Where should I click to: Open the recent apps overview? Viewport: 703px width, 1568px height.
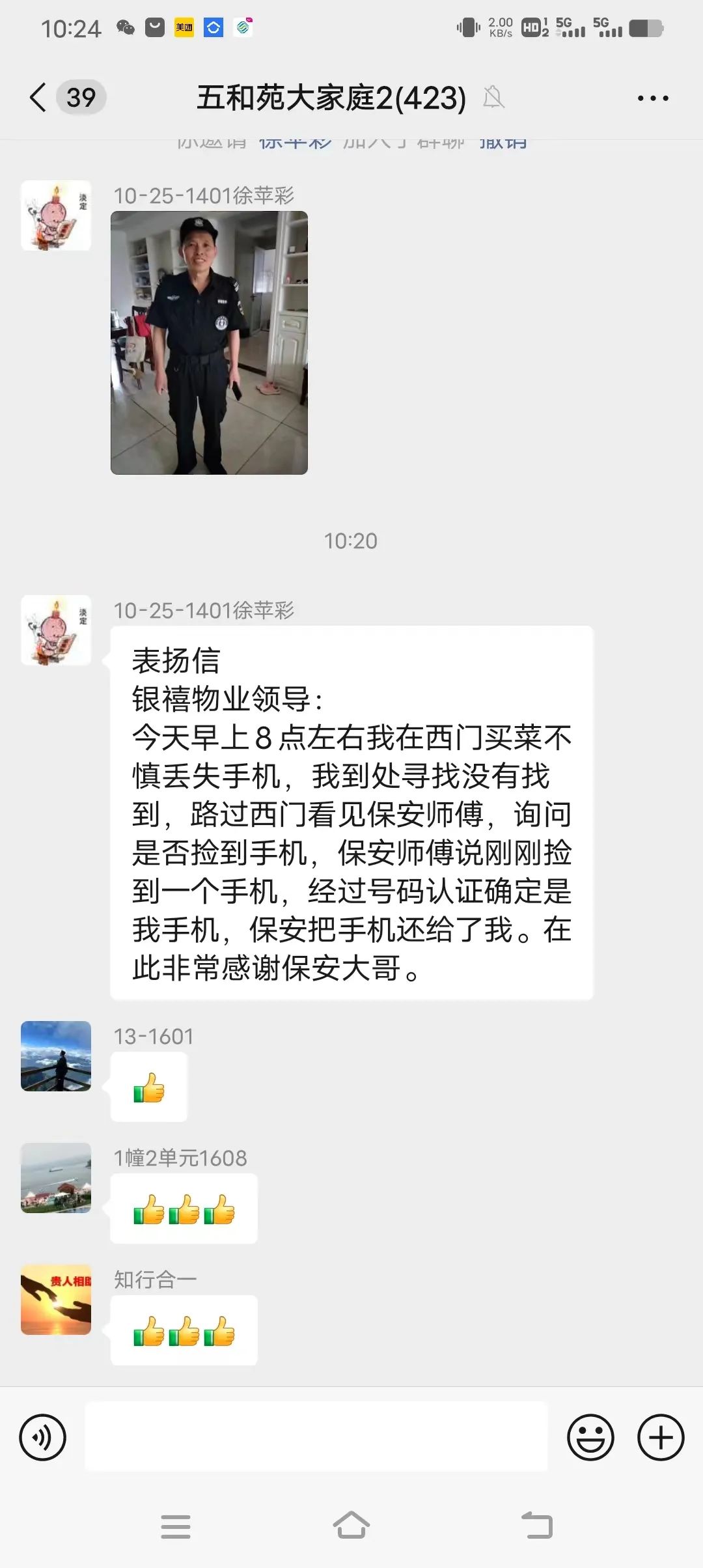coord(176,1526)
